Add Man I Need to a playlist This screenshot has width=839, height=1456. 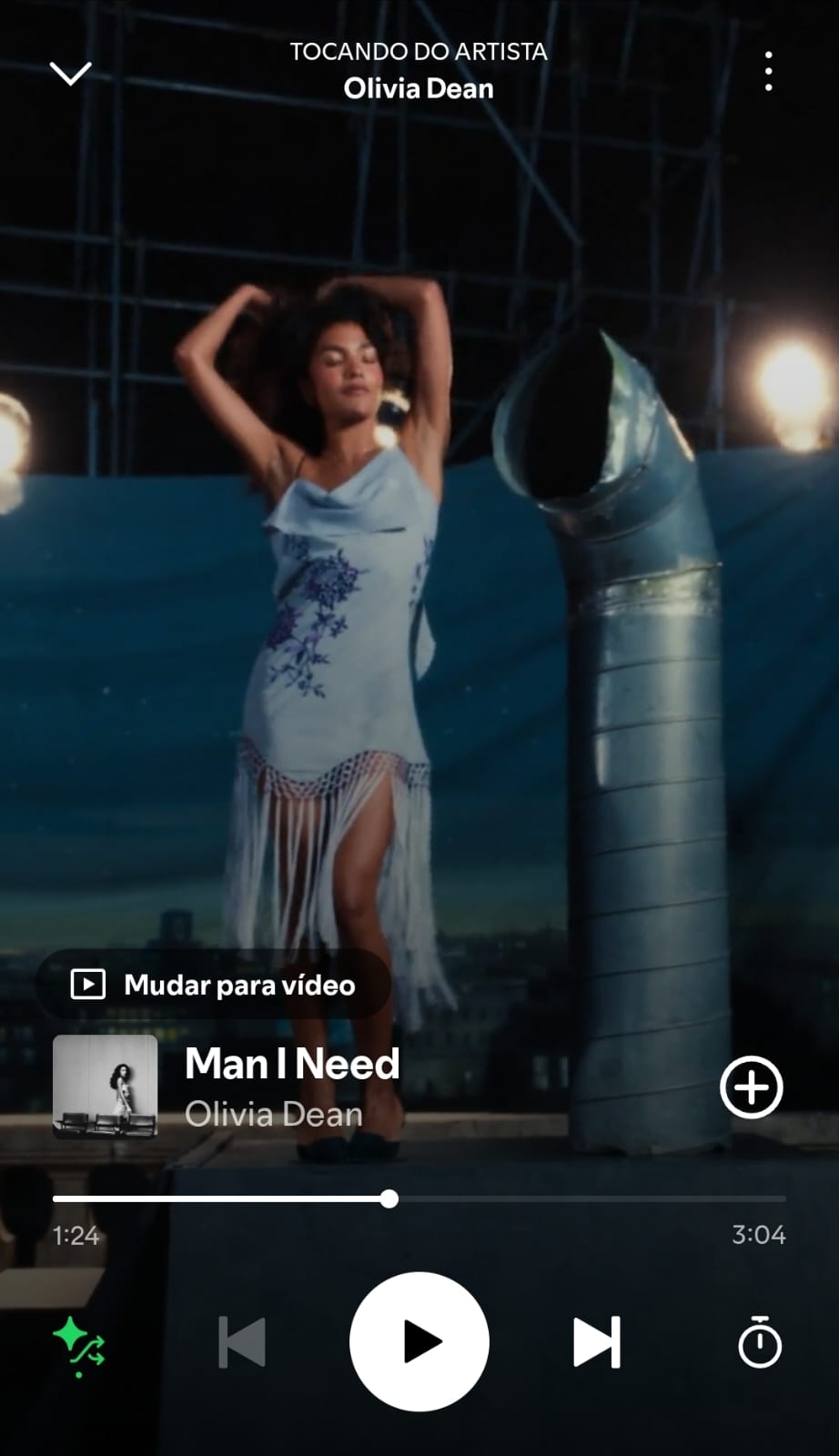point(751,1088)
